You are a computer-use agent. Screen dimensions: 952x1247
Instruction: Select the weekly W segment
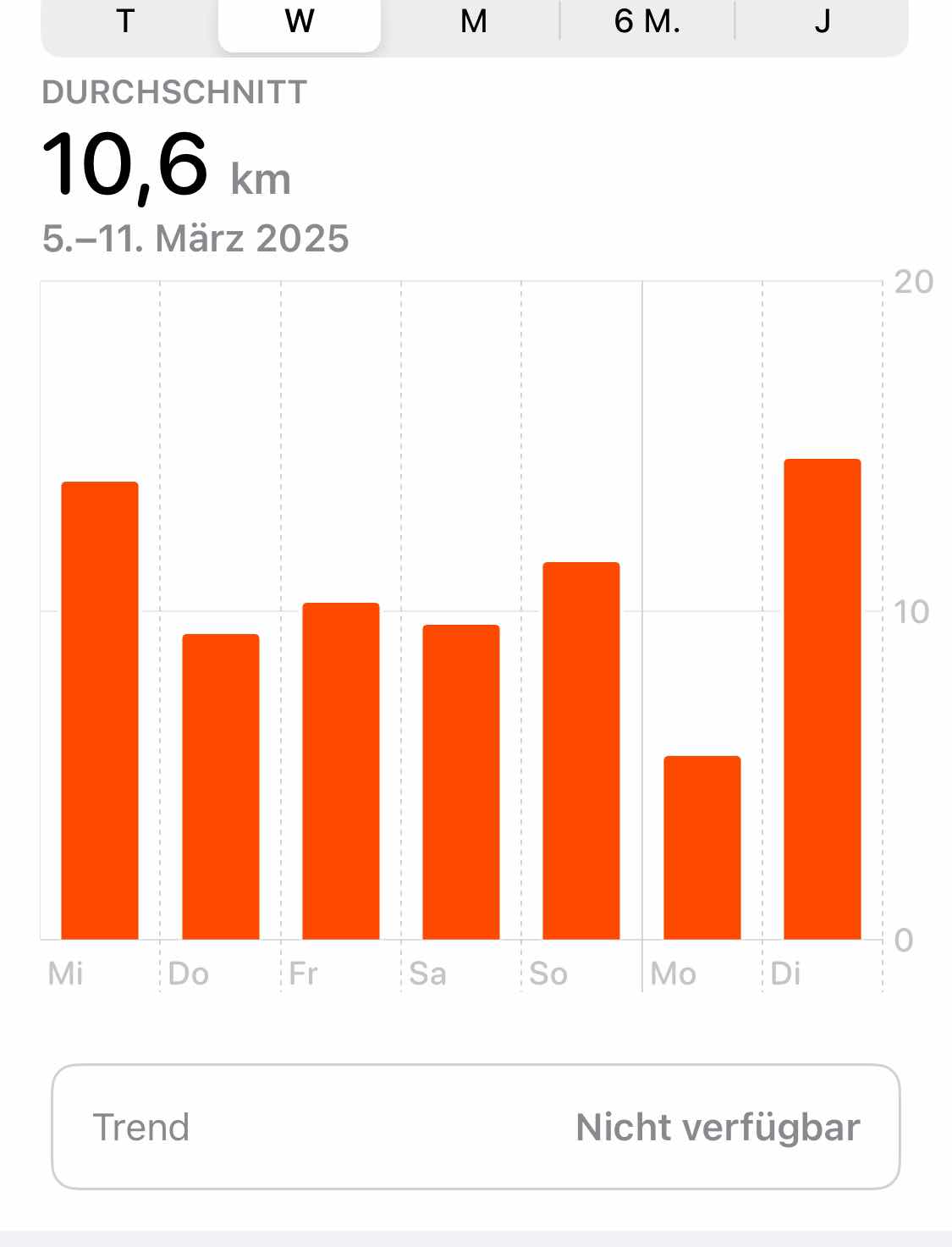300,22
